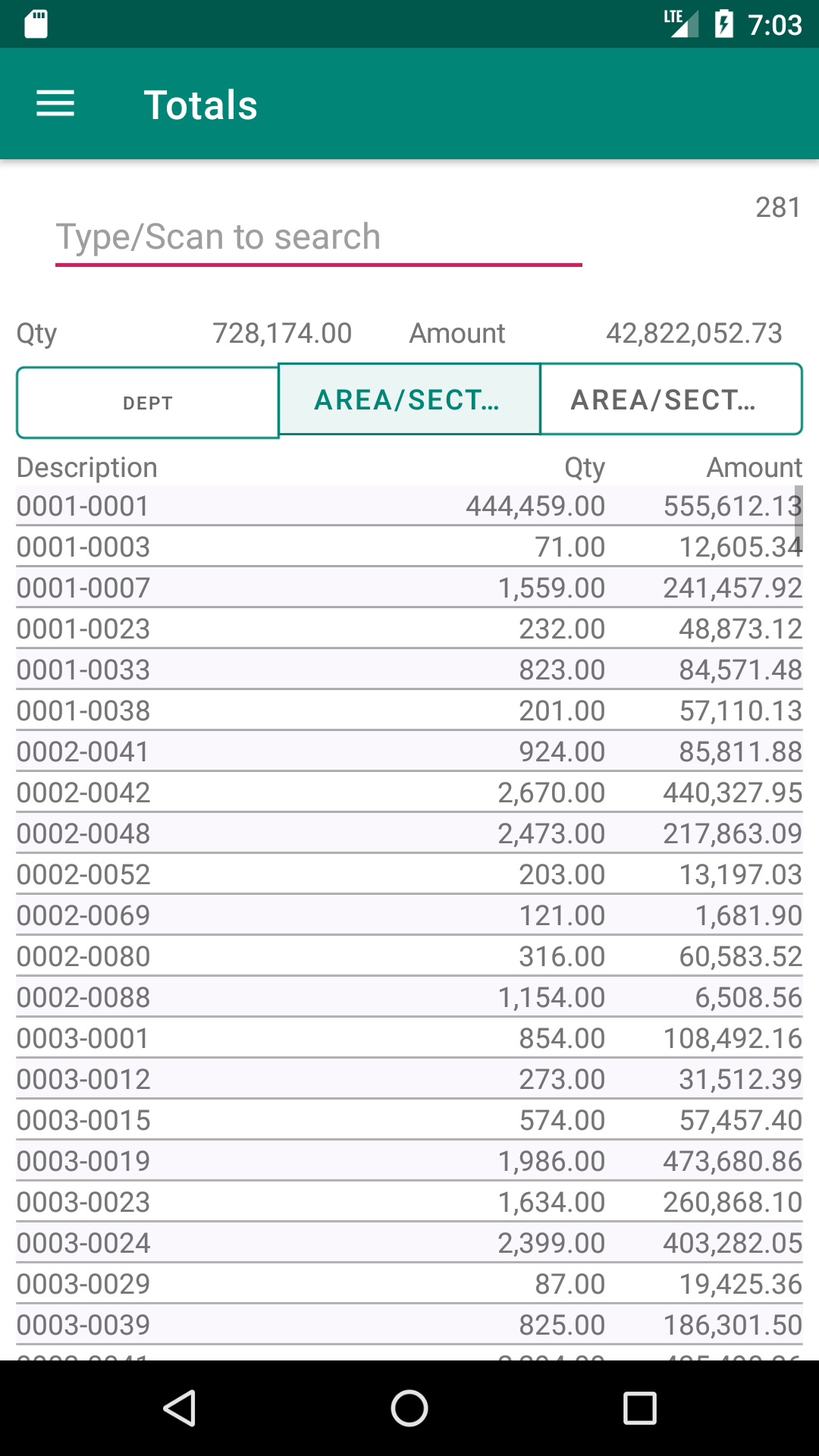Go back using the system back button
The width and height of the screenshot is (819, 1456).
[180, 1408]
